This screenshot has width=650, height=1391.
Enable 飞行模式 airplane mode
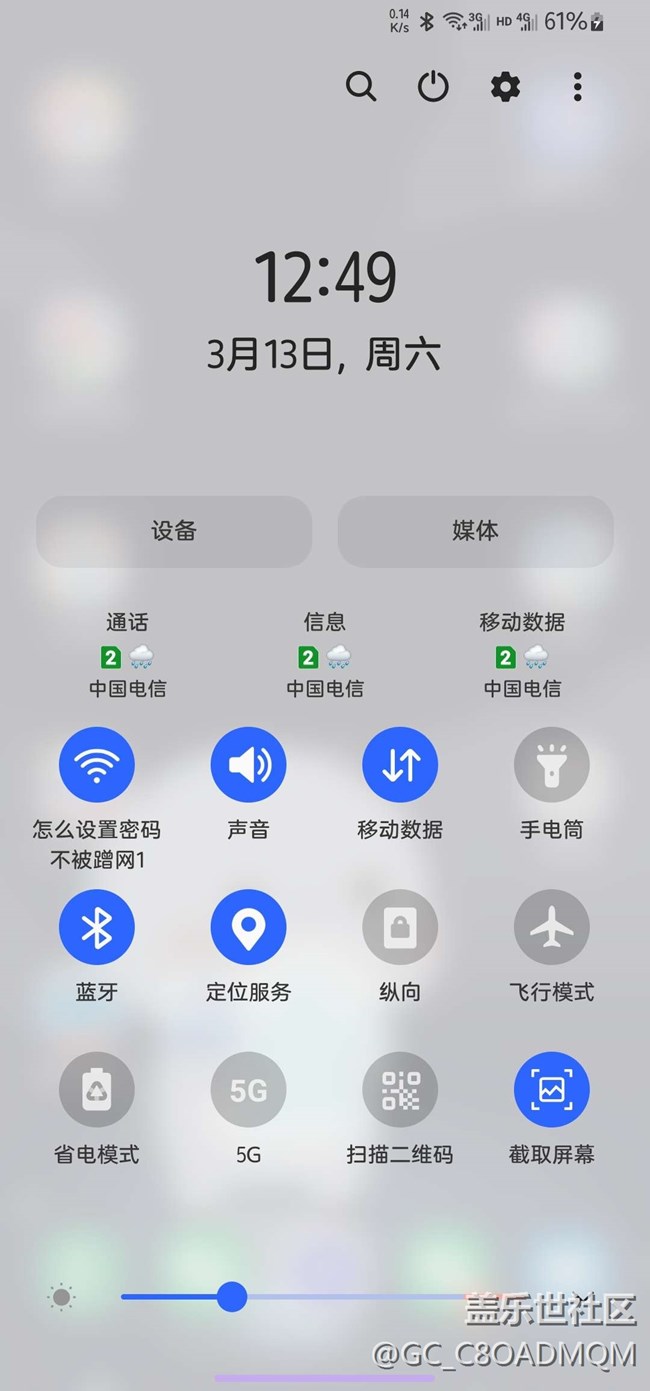(552, 928)
